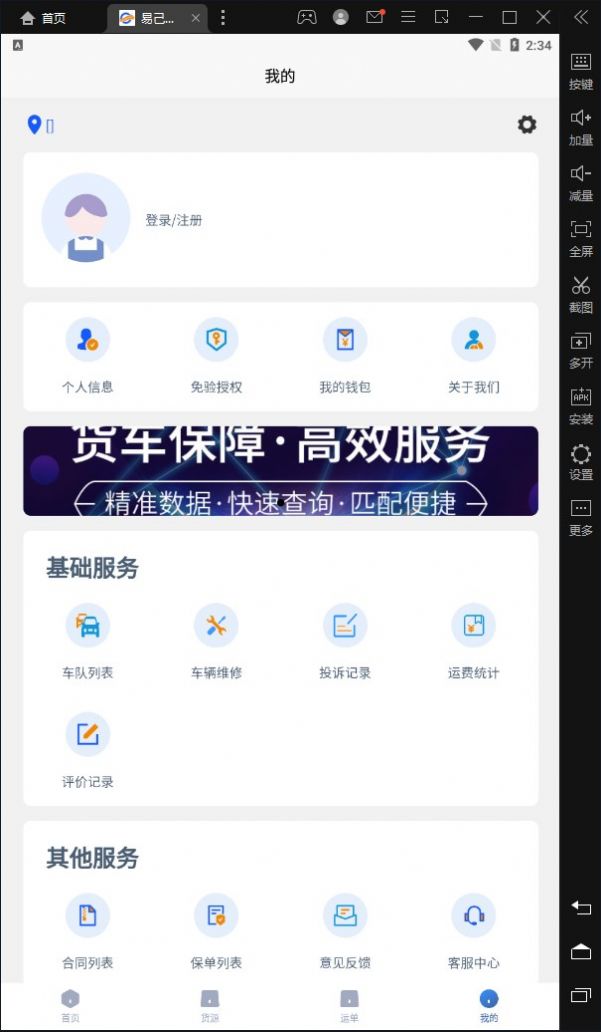The height and width of the screenshot is (1032, 601).
Task: Open 车队列表
Action: 87,638
